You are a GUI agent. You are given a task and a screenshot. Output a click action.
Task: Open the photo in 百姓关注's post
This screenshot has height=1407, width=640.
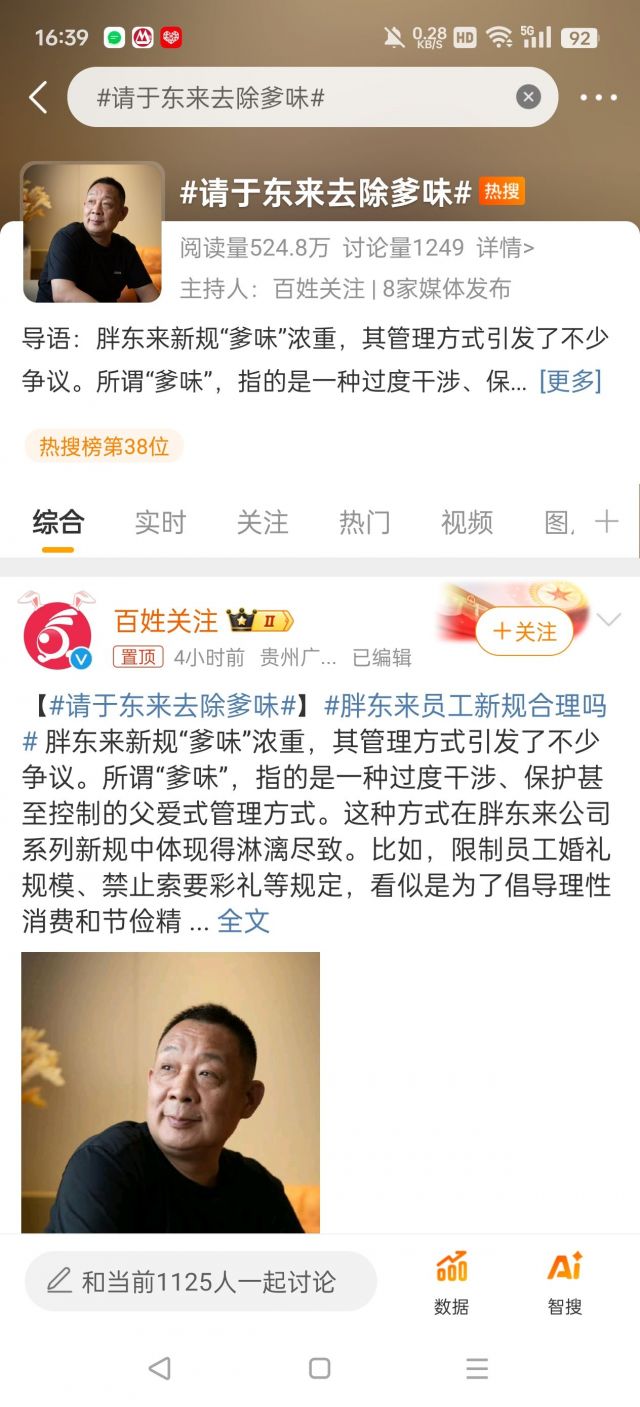[x=170, y=1092]
